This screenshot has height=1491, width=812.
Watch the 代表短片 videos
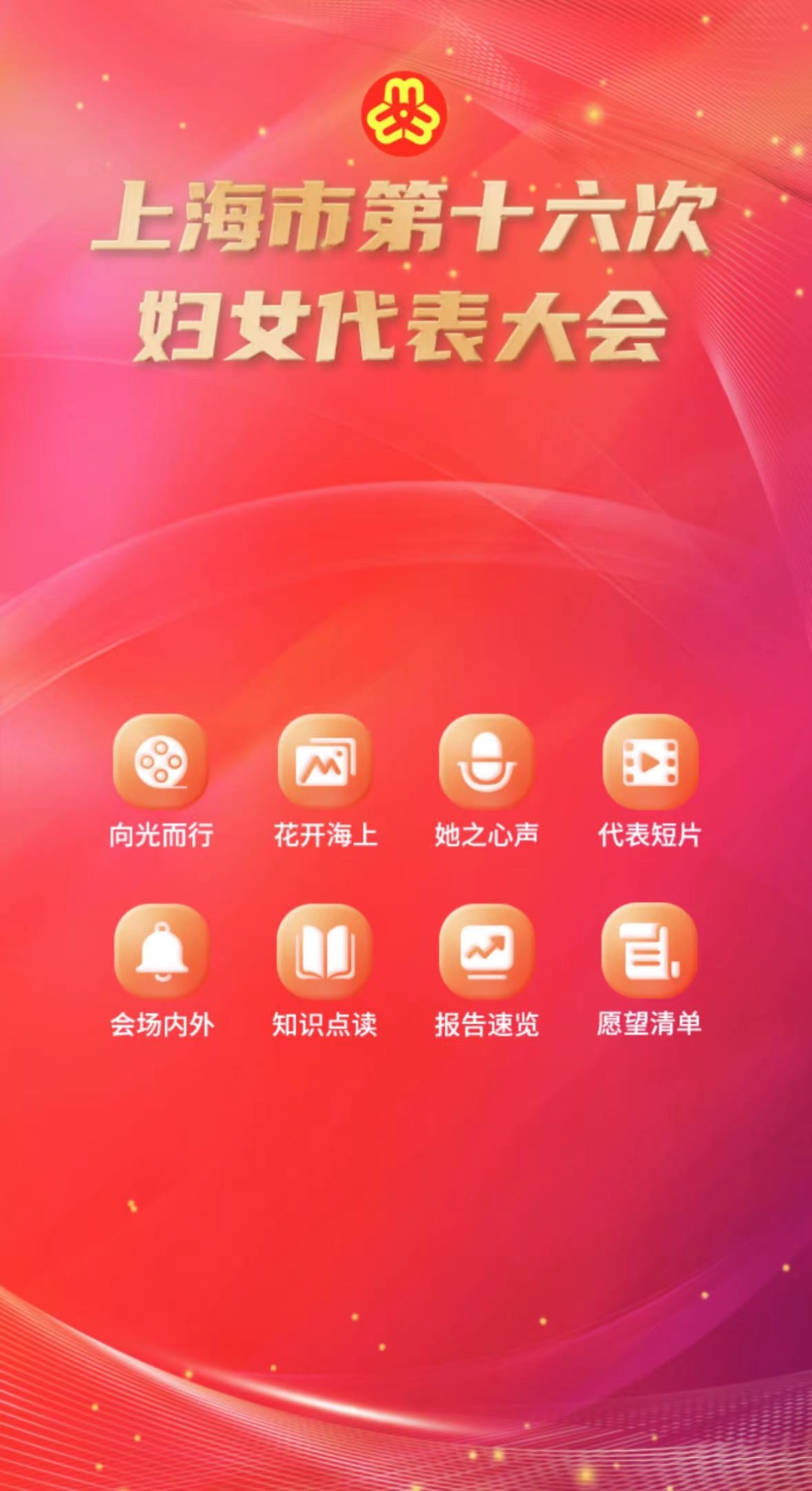(650, 762)
